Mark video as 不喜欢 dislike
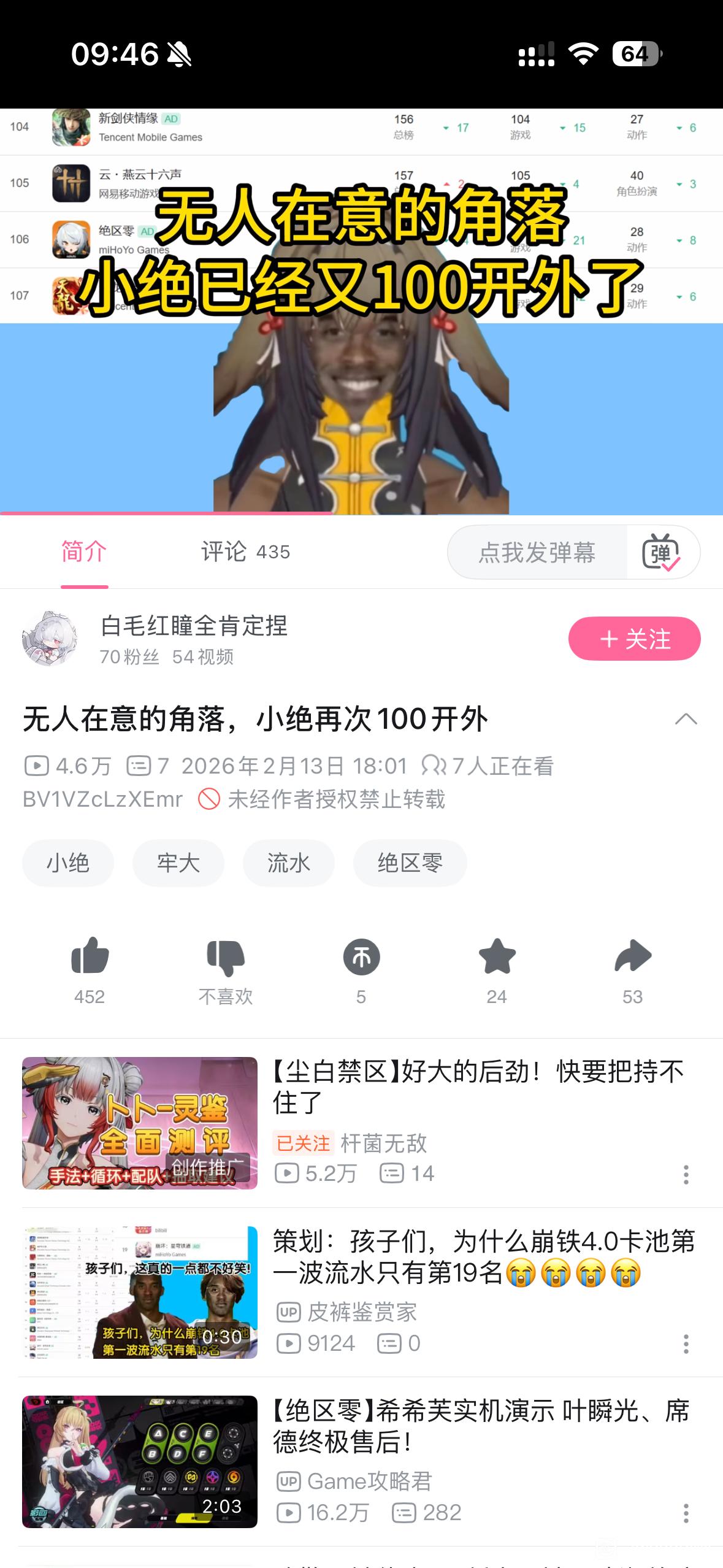723x1568 pixels. (226, 957)
